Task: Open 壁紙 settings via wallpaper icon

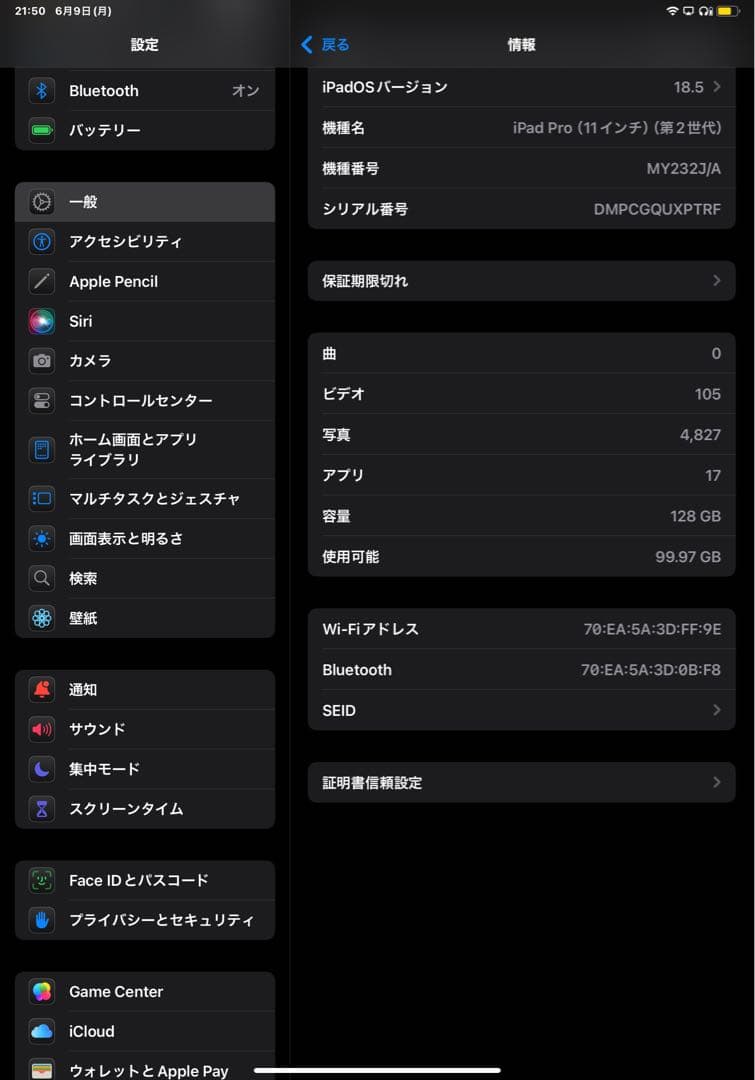Action: (41, 618)
